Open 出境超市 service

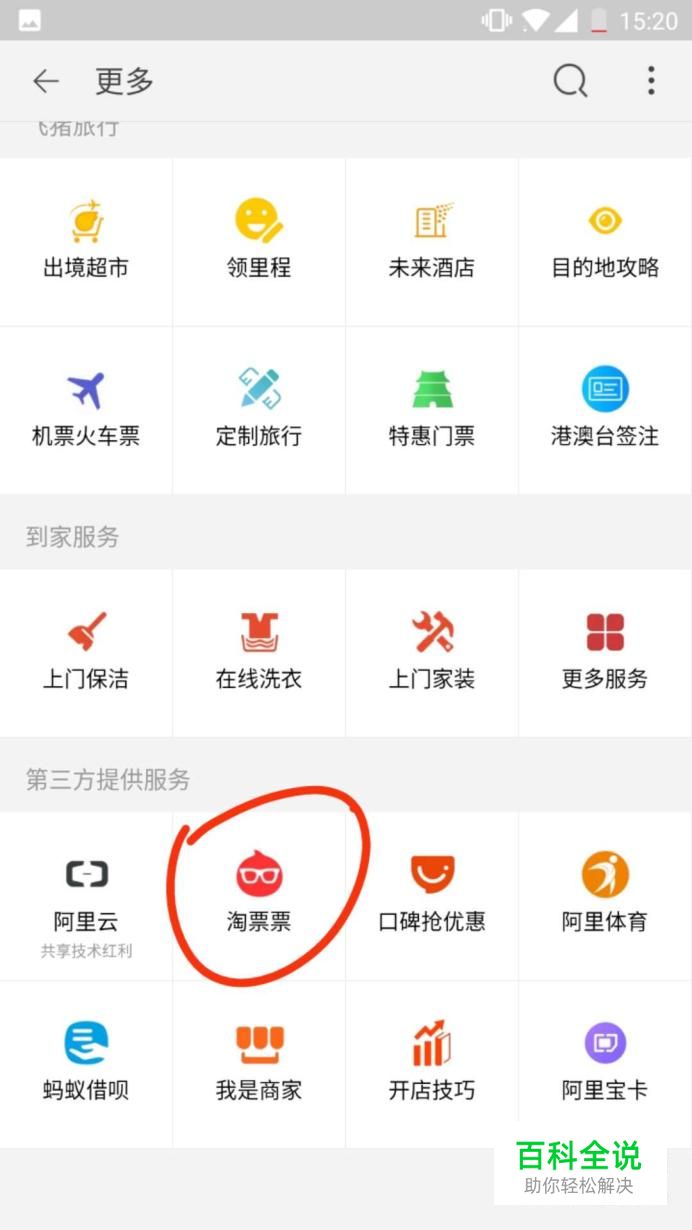point(86,241)
